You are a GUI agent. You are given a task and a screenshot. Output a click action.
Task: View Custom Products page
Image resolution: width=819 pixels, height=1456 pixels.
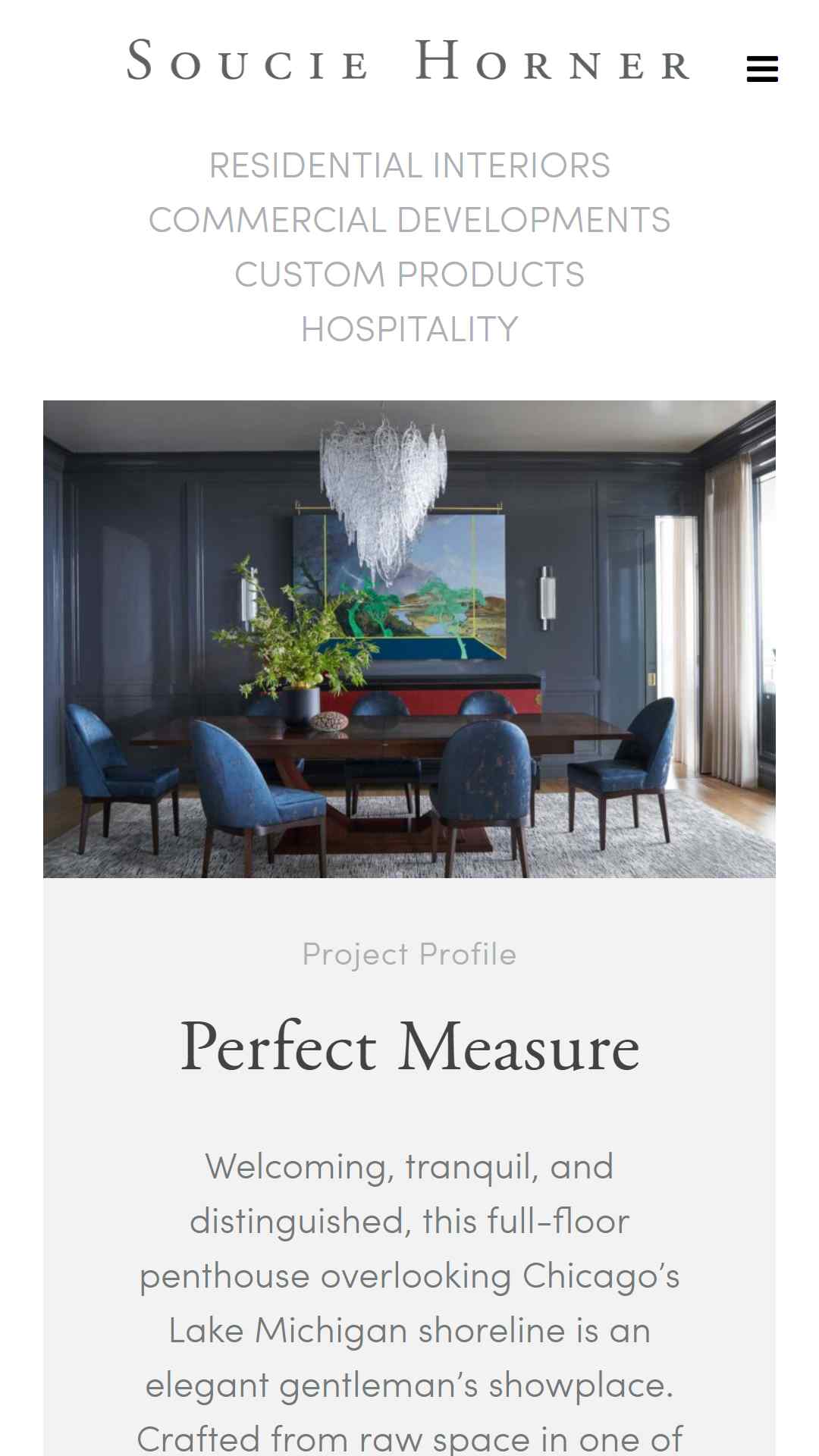point(409,275)
